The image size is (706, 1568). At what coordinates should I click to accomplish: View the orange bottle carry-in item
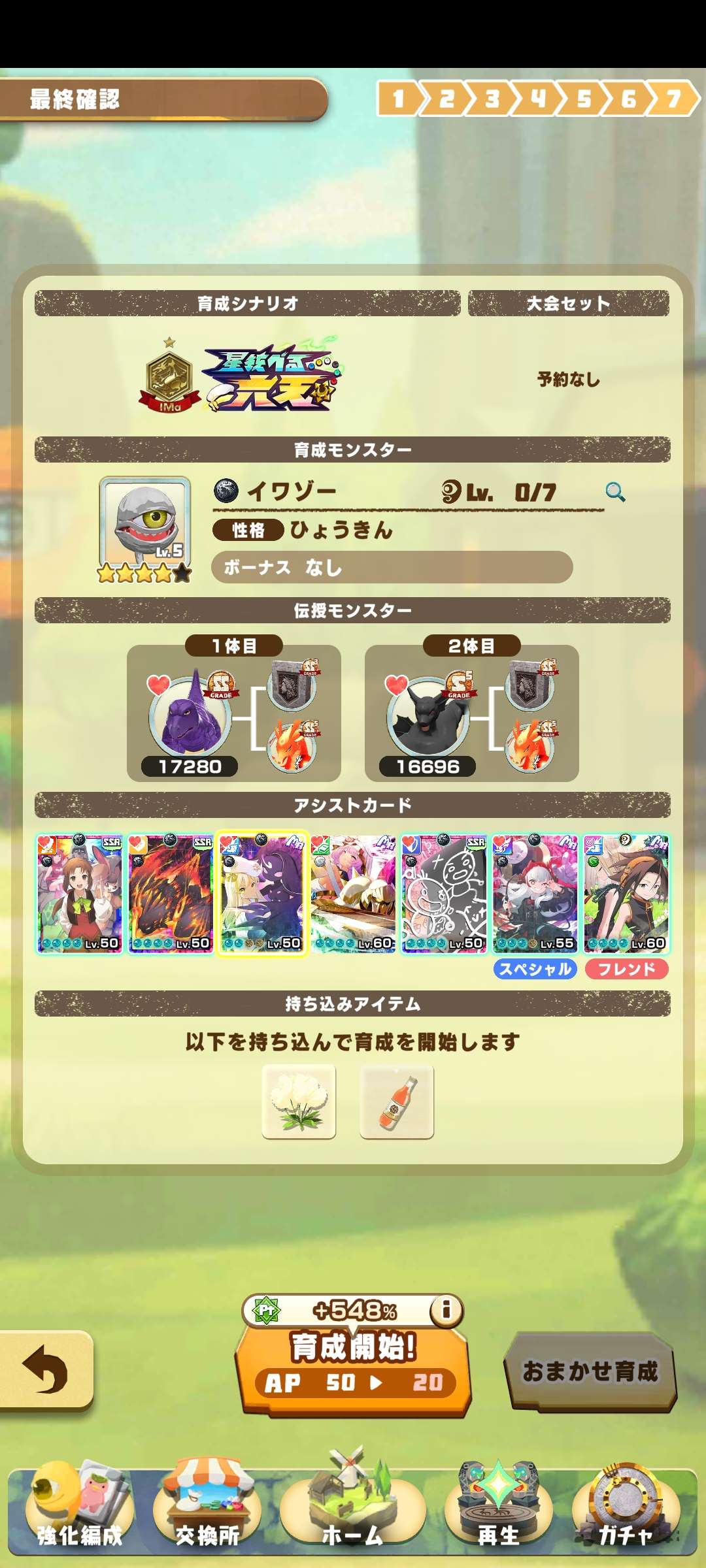[397, 1102]
